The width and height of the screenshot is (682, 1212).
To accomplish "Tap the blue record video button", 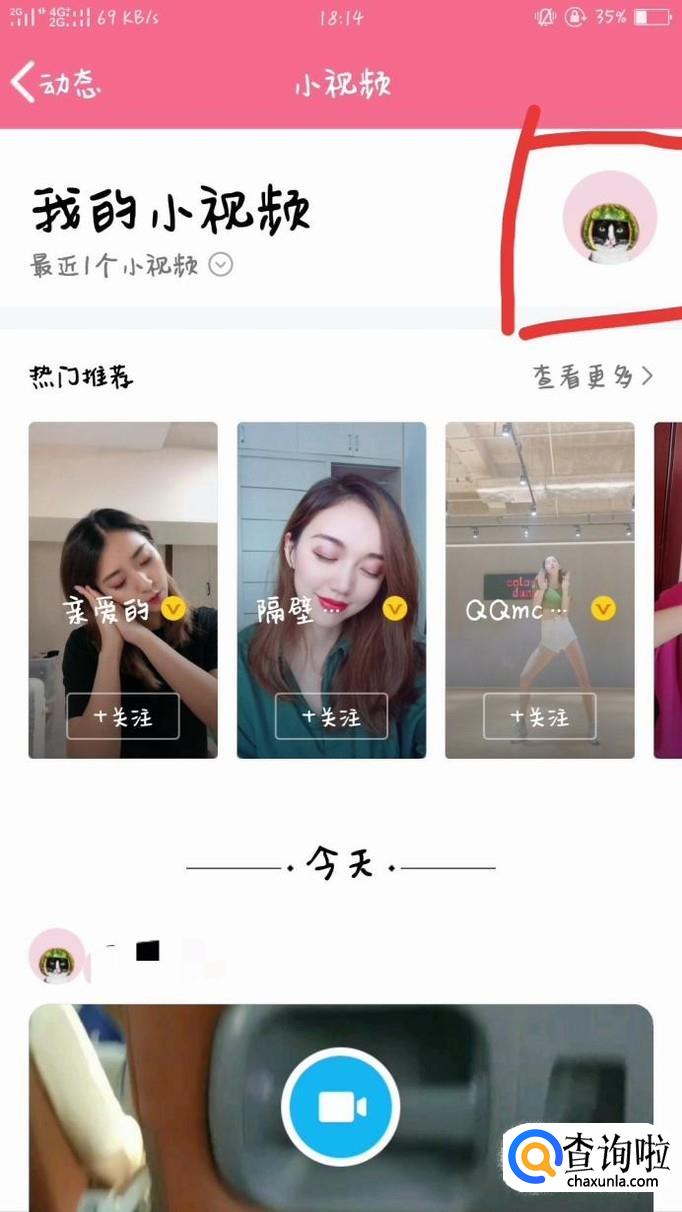I will (x=341, y=1107).
